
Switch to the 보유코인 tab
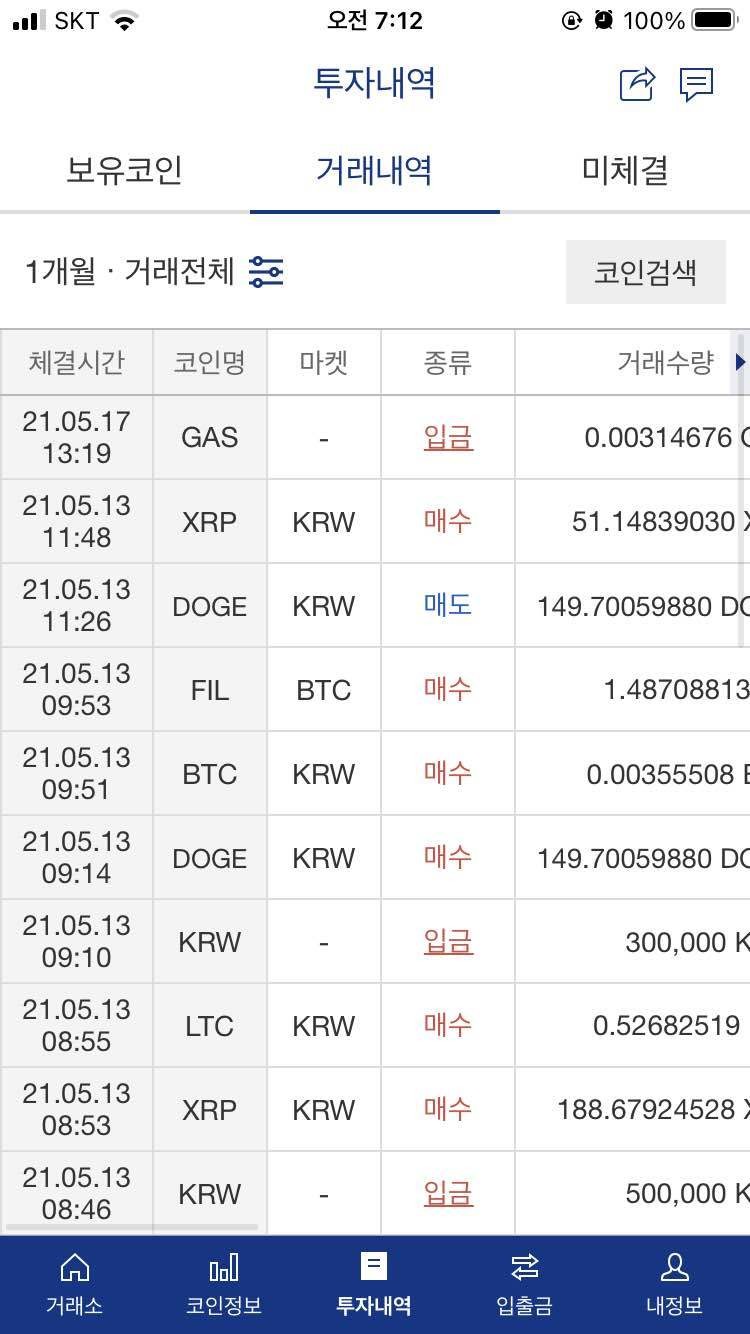[x=124, y=170]
